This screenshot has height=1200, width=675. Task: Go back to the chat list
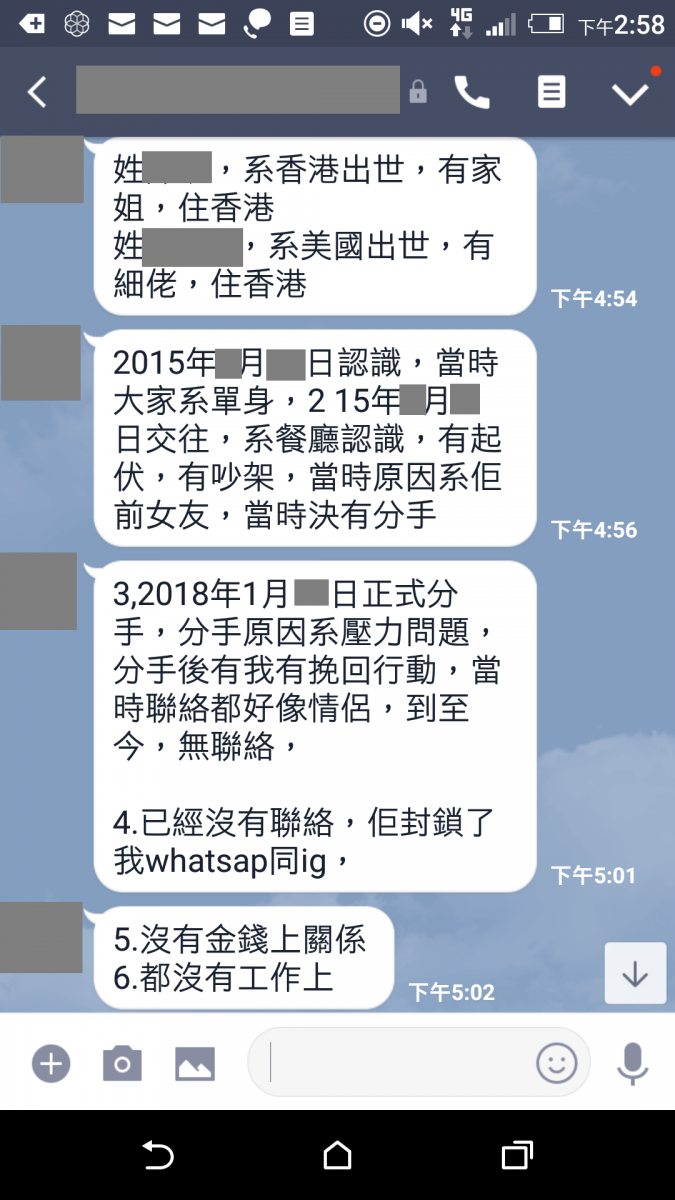click(37, 92)
